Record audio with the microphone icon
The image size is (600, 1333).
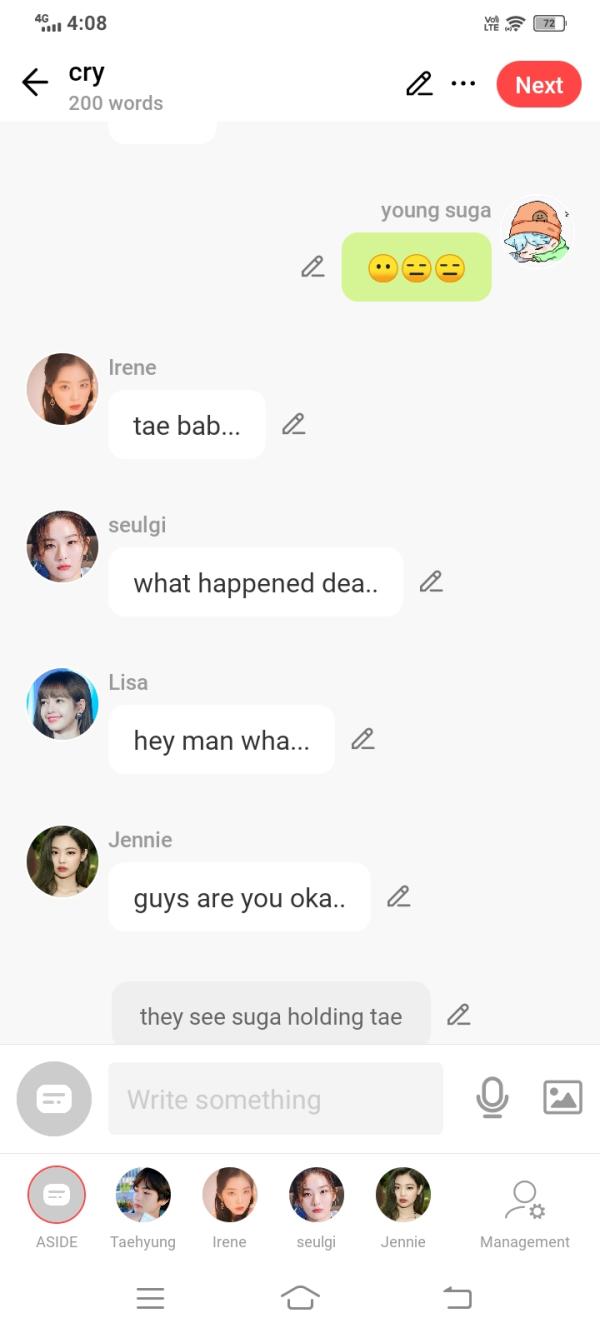point(492,1098)
